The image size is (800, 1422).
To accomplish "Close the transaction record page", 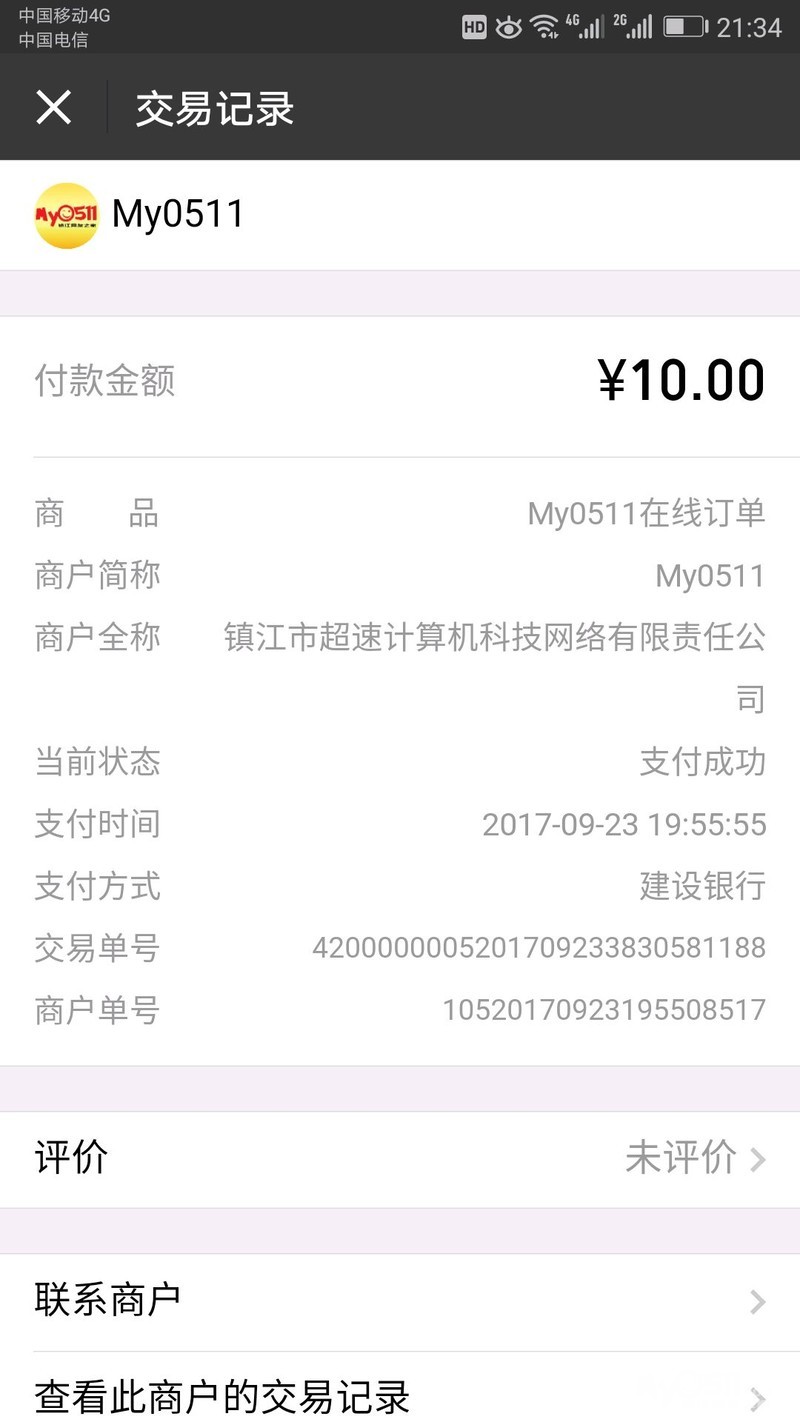I will [53, 107].
